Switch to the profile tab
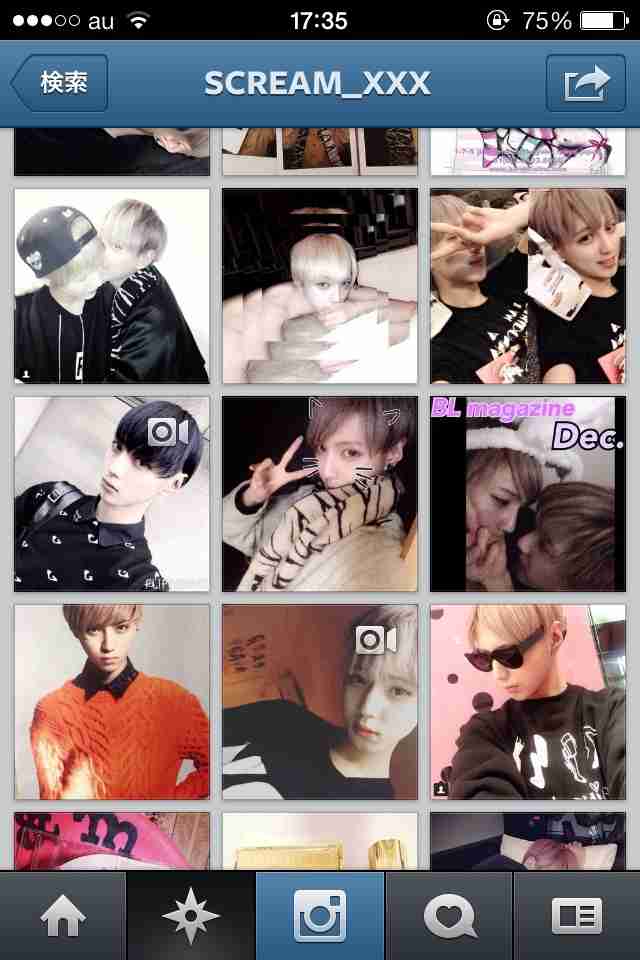640x960 pixels. (577, 915)
